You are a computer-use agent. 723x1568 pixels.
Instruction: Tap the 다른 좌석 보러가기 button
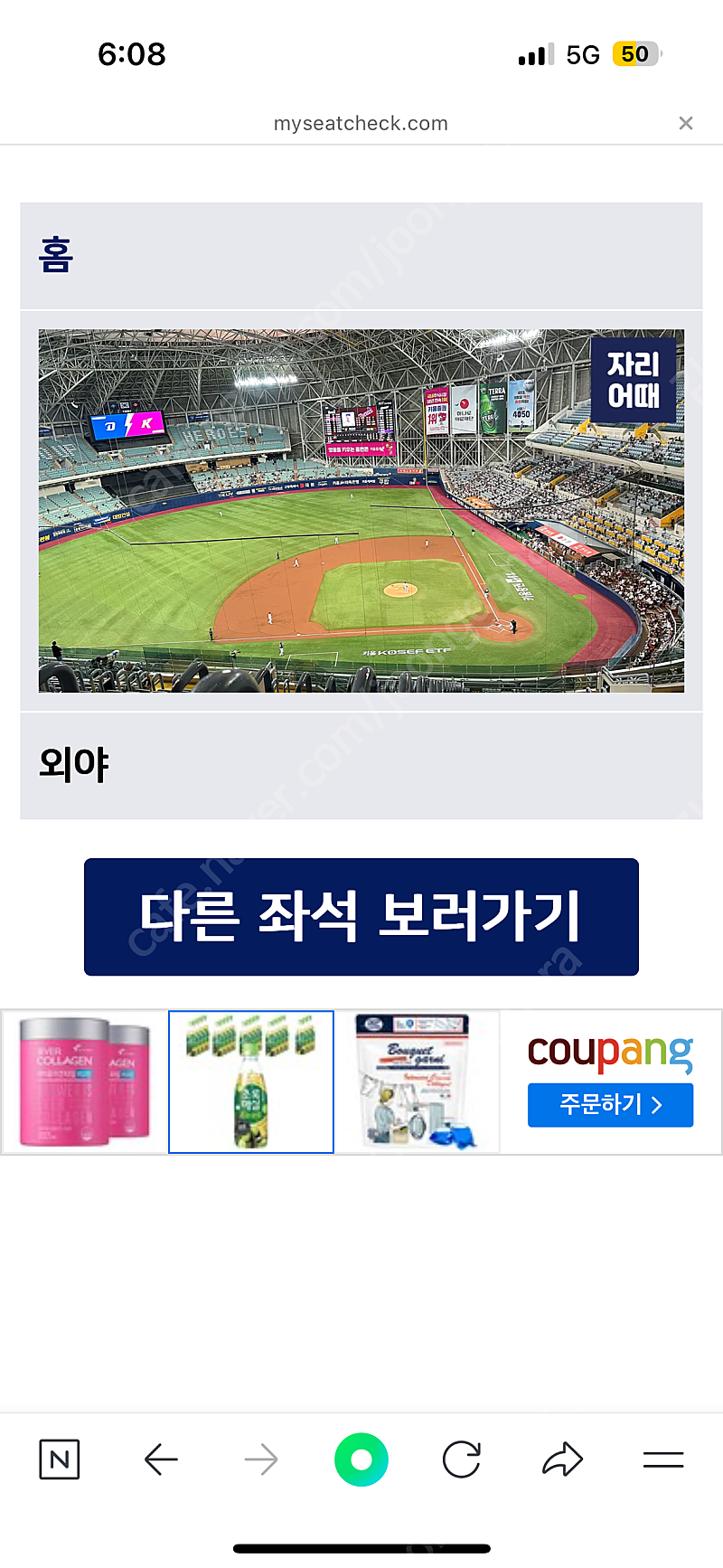(361, 917)
